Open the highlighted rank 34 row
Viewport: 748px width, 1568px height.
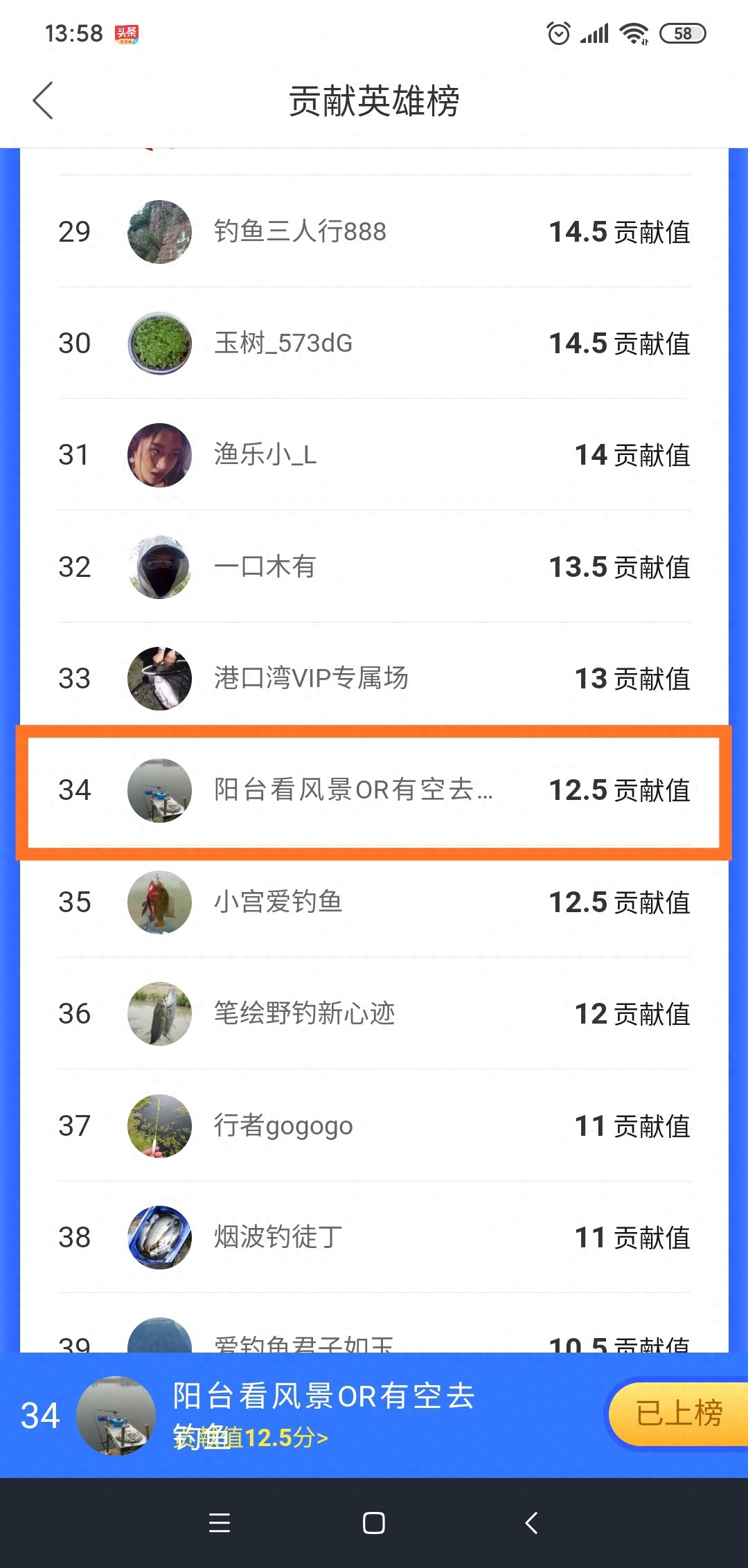coord(374,790)
